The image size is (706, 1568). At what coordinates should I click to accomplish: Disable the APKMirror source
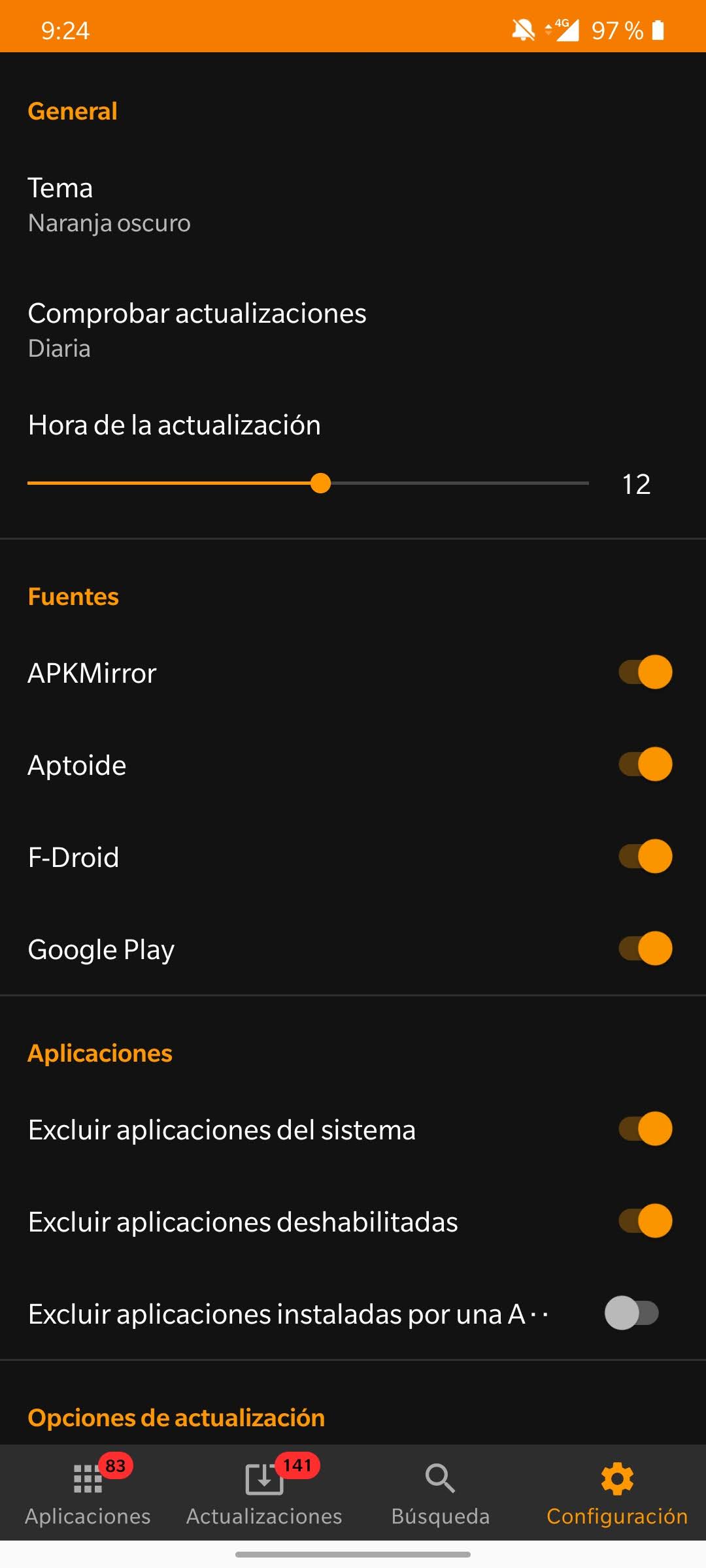(645, 672)
